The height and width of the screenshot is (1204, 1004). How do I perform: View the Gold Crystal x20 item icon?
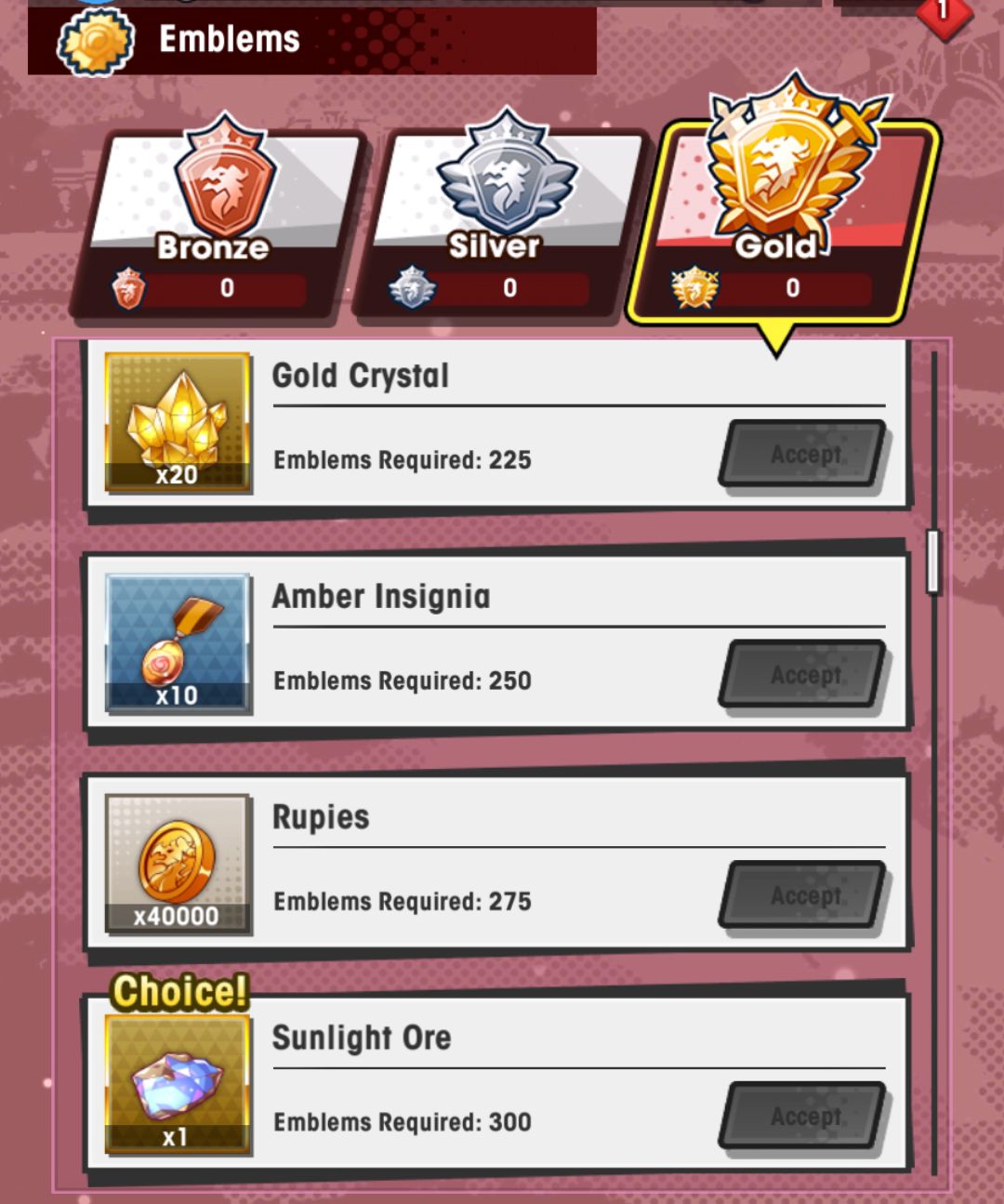click(178, 422)
